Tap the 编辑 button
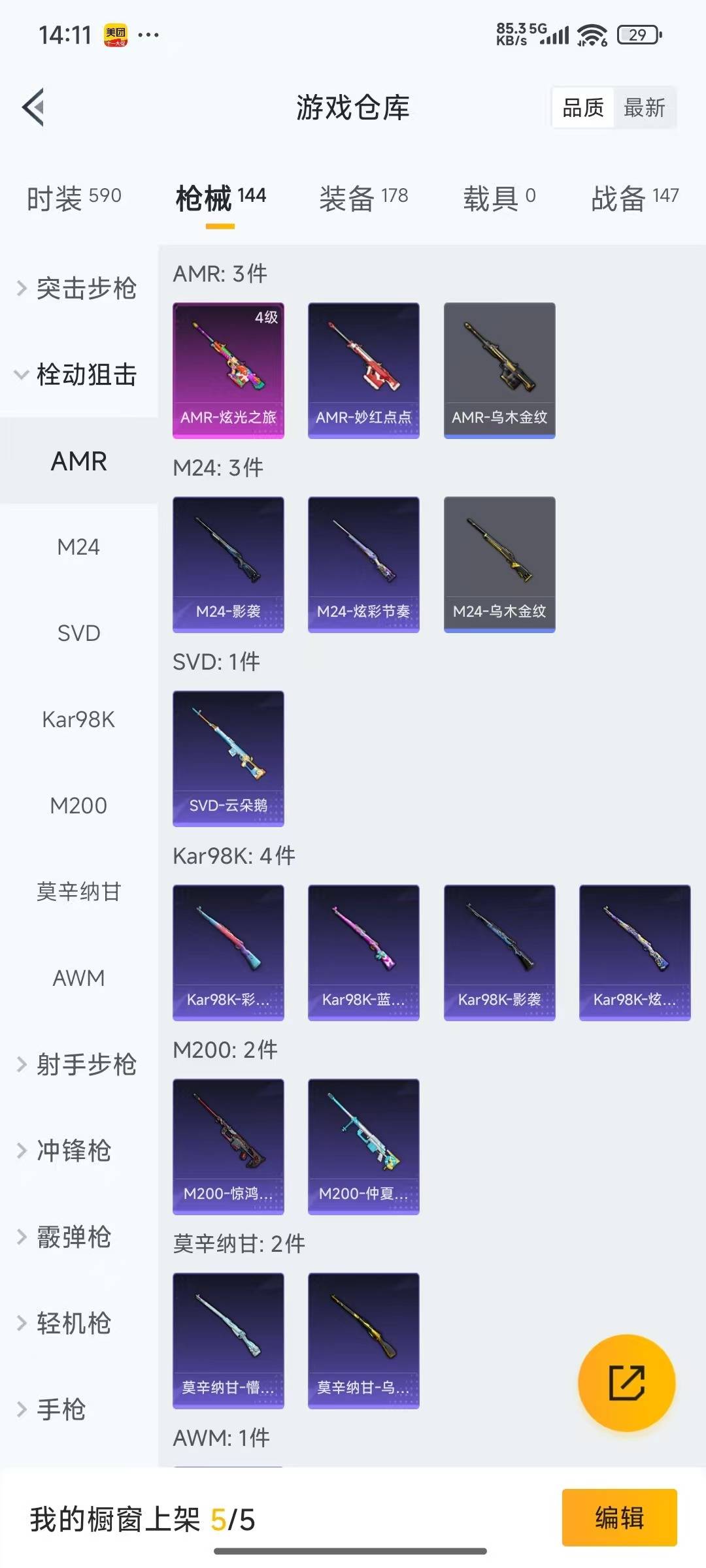Image resolution: width=706 pixels, height=1568 pixels. point(619,1517)
